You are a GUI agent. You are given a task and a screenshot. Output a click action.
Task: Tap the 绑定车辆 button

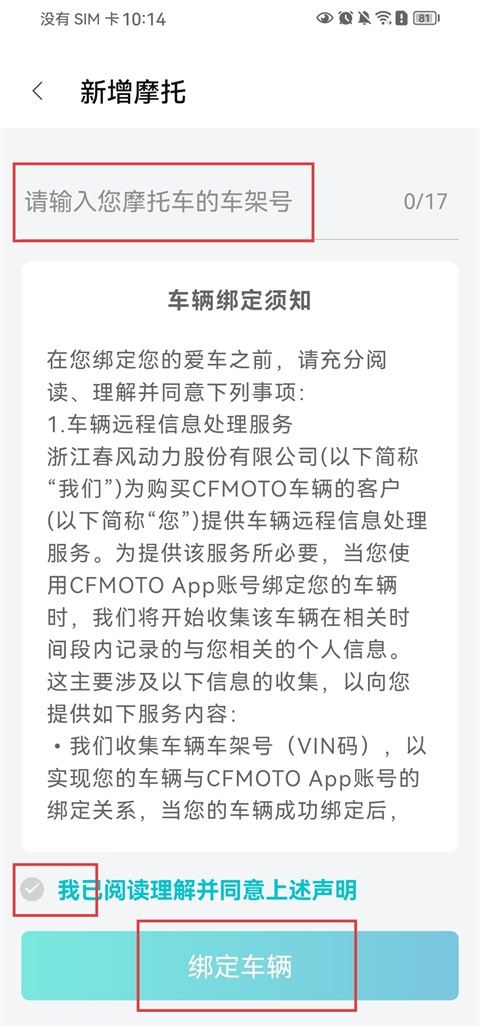tap(240, 966)
